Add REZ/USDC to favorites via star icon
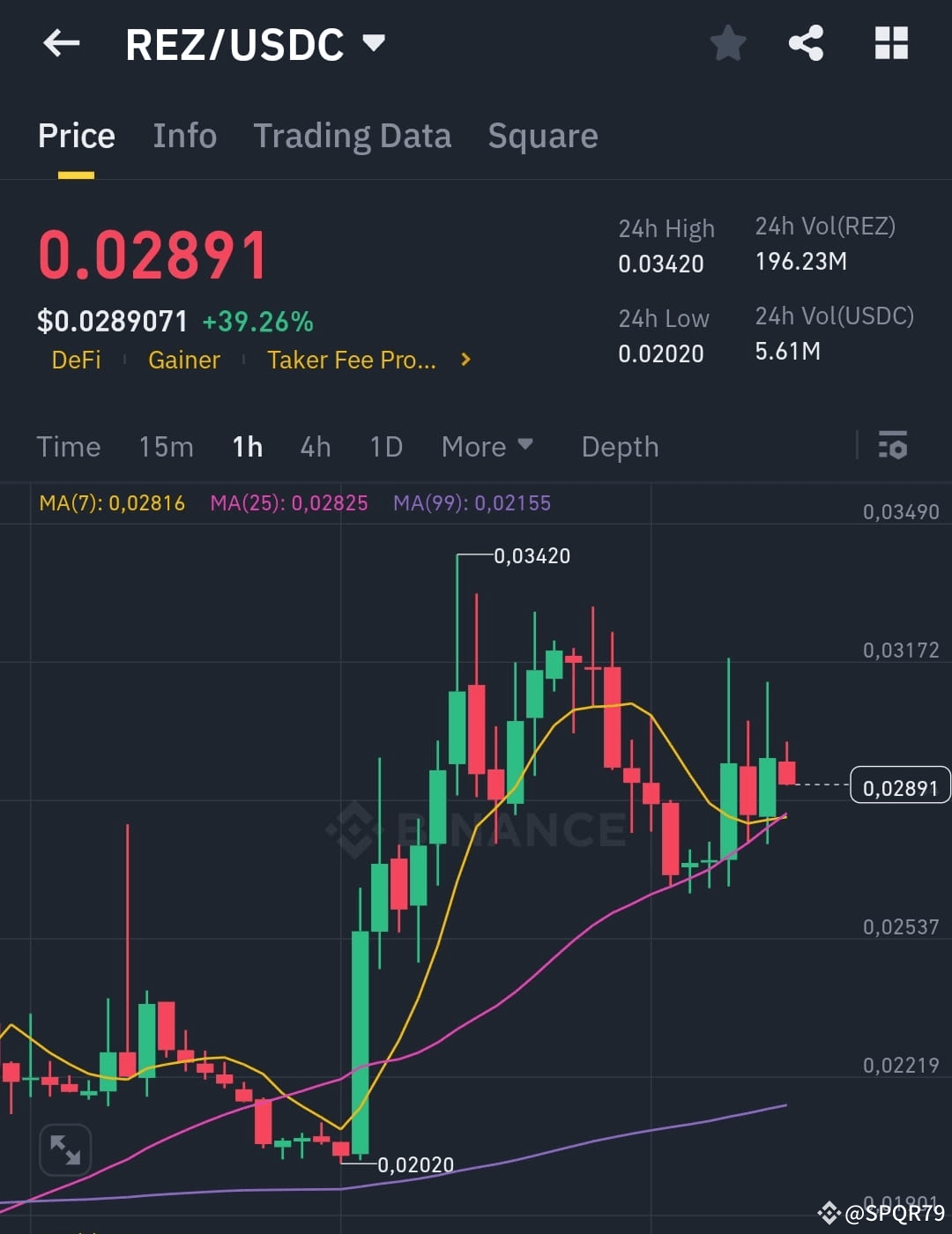The height and width of the screenshot is (1234, 952). [728, 42]
